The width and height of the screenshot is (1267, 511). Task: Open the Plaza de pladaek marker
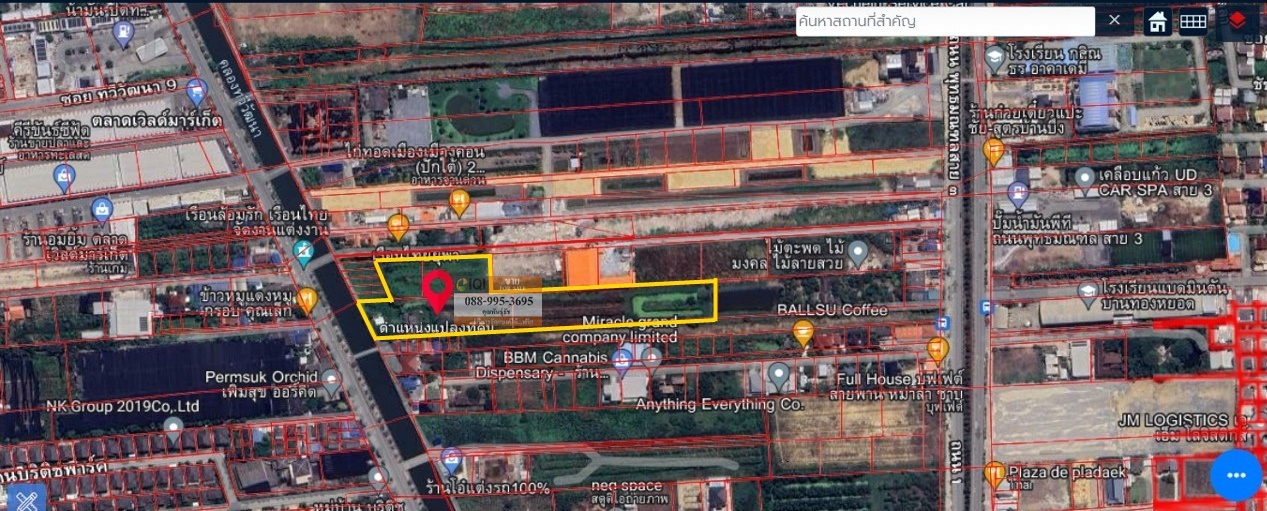click(994, 473)
